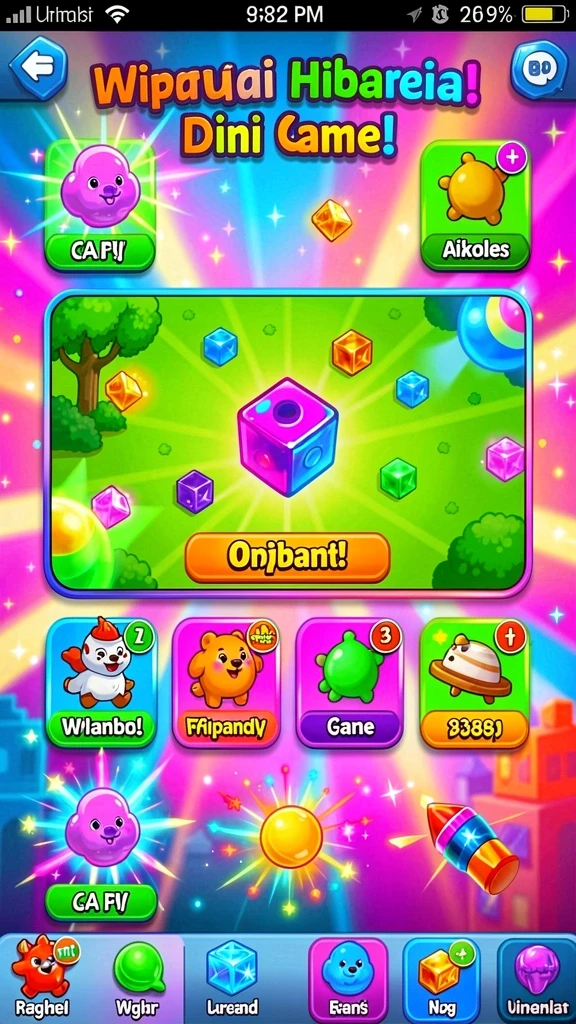Switch to the Nog tab
Screen dimensions: 576x1024
[441, 980]
